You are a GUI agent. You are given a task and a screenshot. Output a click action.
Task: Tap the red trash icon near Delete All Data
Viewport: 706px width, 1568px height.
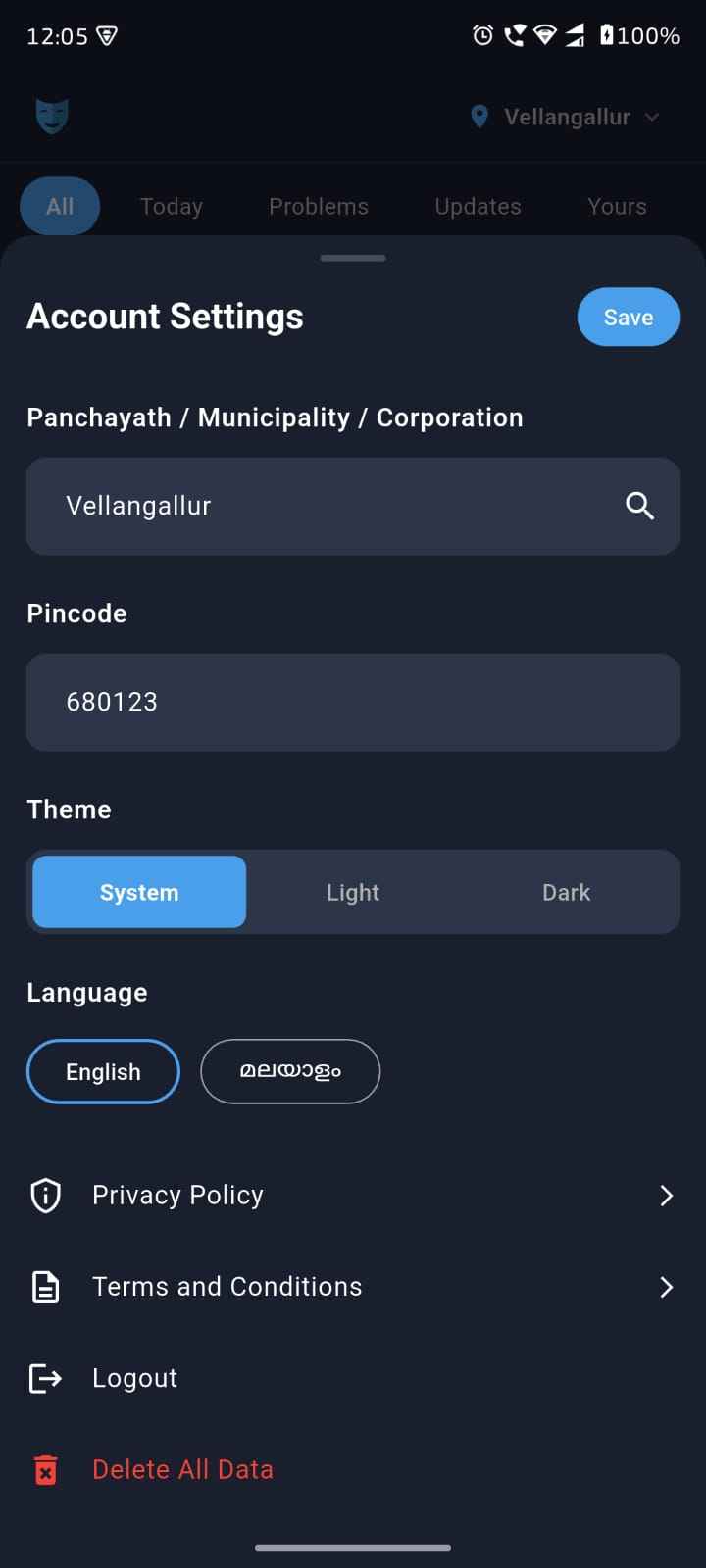44,1468
